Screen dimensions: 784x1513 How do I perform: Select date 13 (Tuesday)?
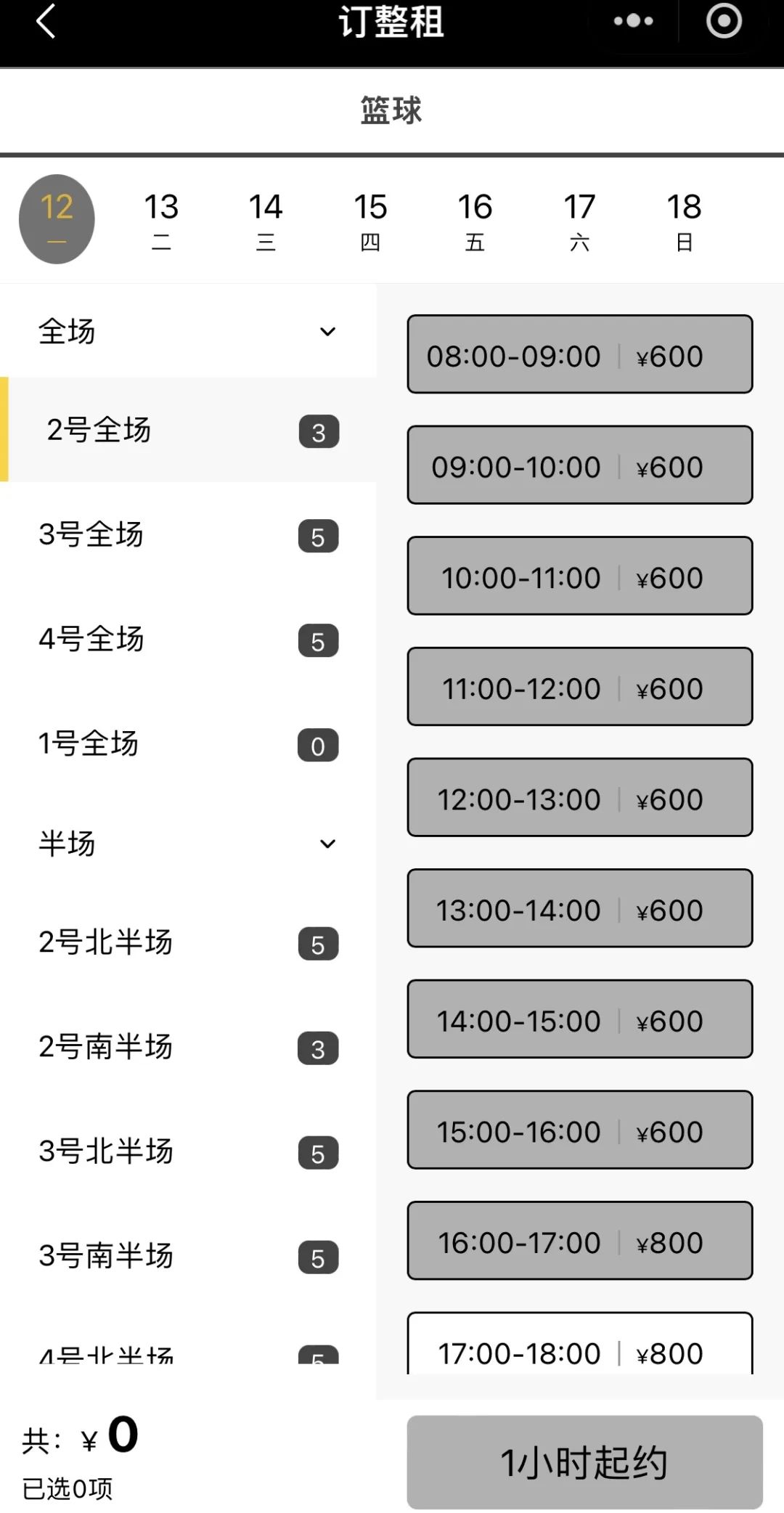tap(161, 219)
